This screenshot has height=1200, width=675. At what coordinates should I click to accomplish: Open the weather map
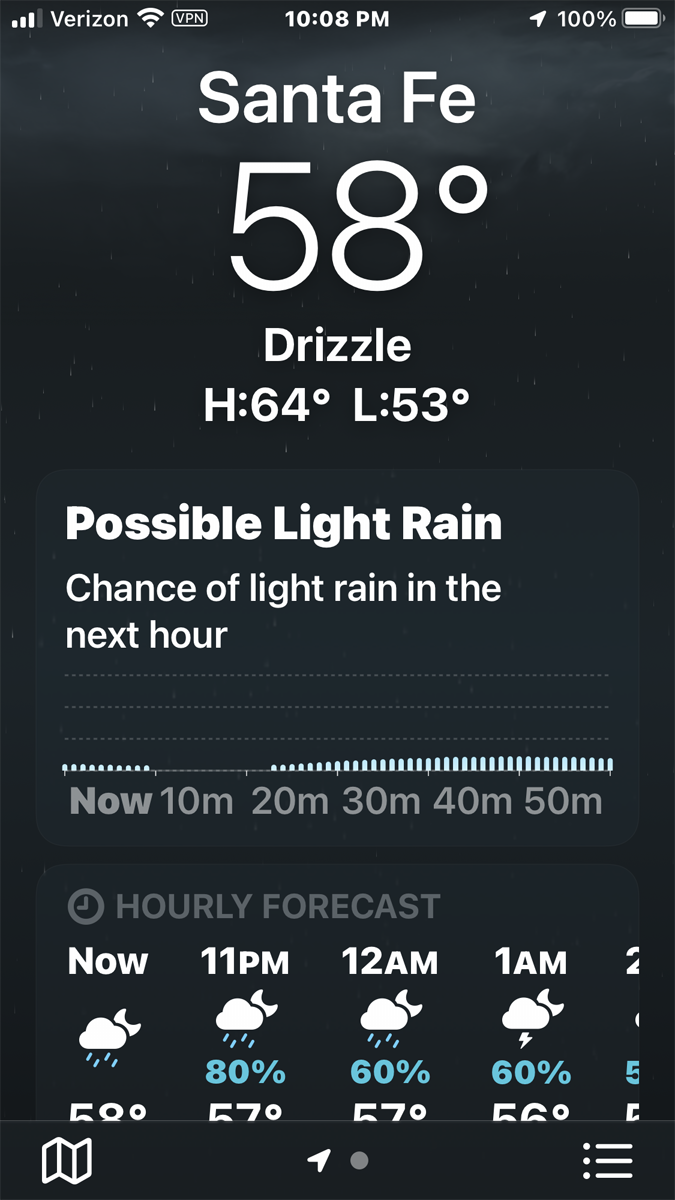[x=66, y=1160]
